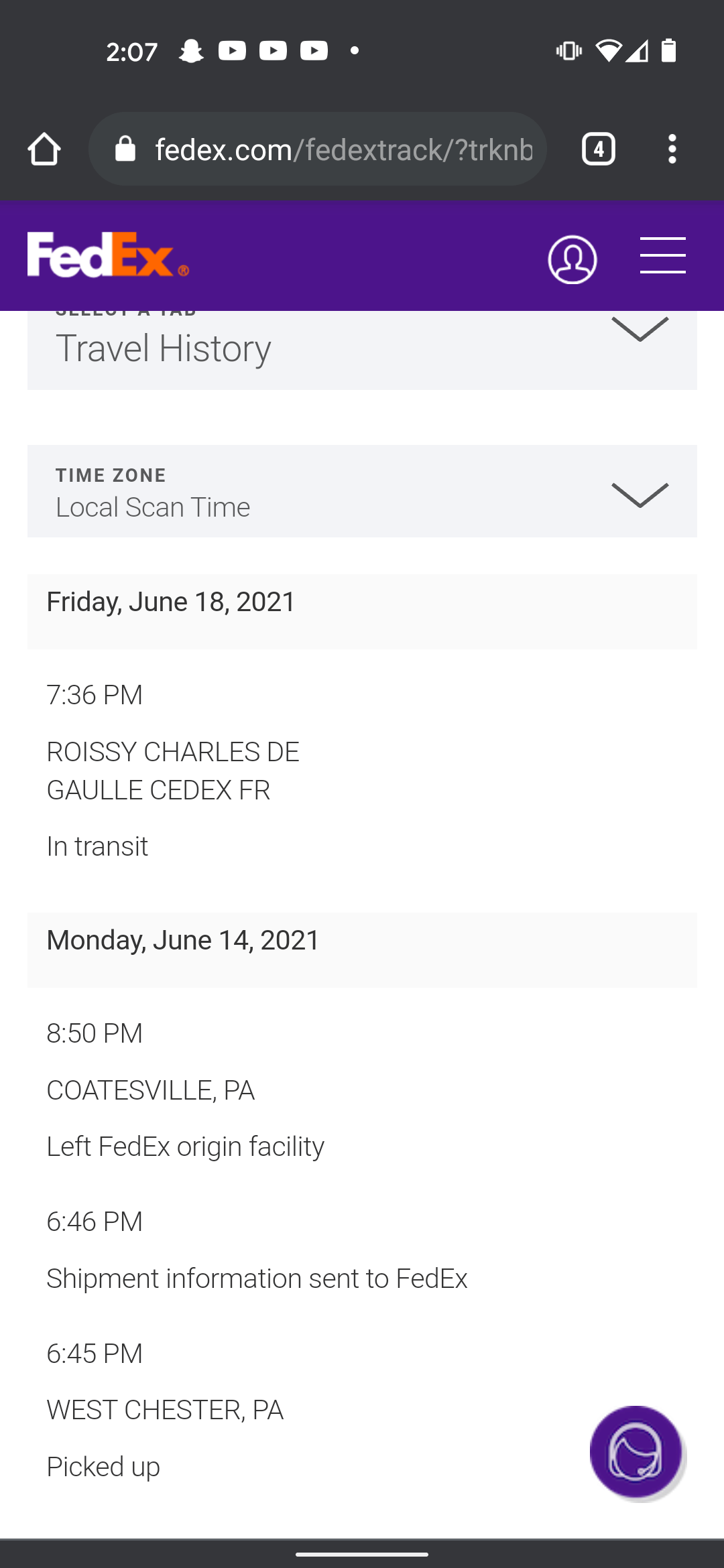Collapse the Local Scan Time selector chevron
Image resolution: width=724 pixels, height=1568 pixels.
pyautogui.click(x=639, y=496)
